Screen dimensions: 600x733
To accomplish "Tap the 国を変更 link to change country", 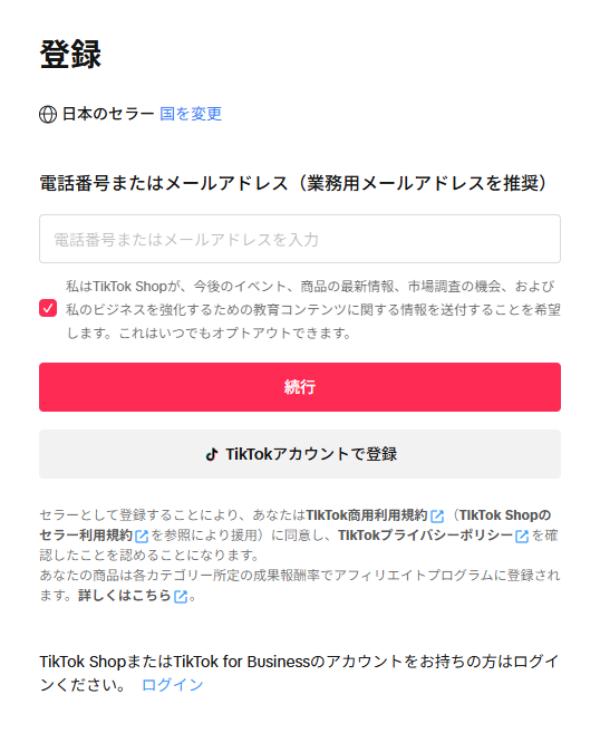I will pos(190,114).
